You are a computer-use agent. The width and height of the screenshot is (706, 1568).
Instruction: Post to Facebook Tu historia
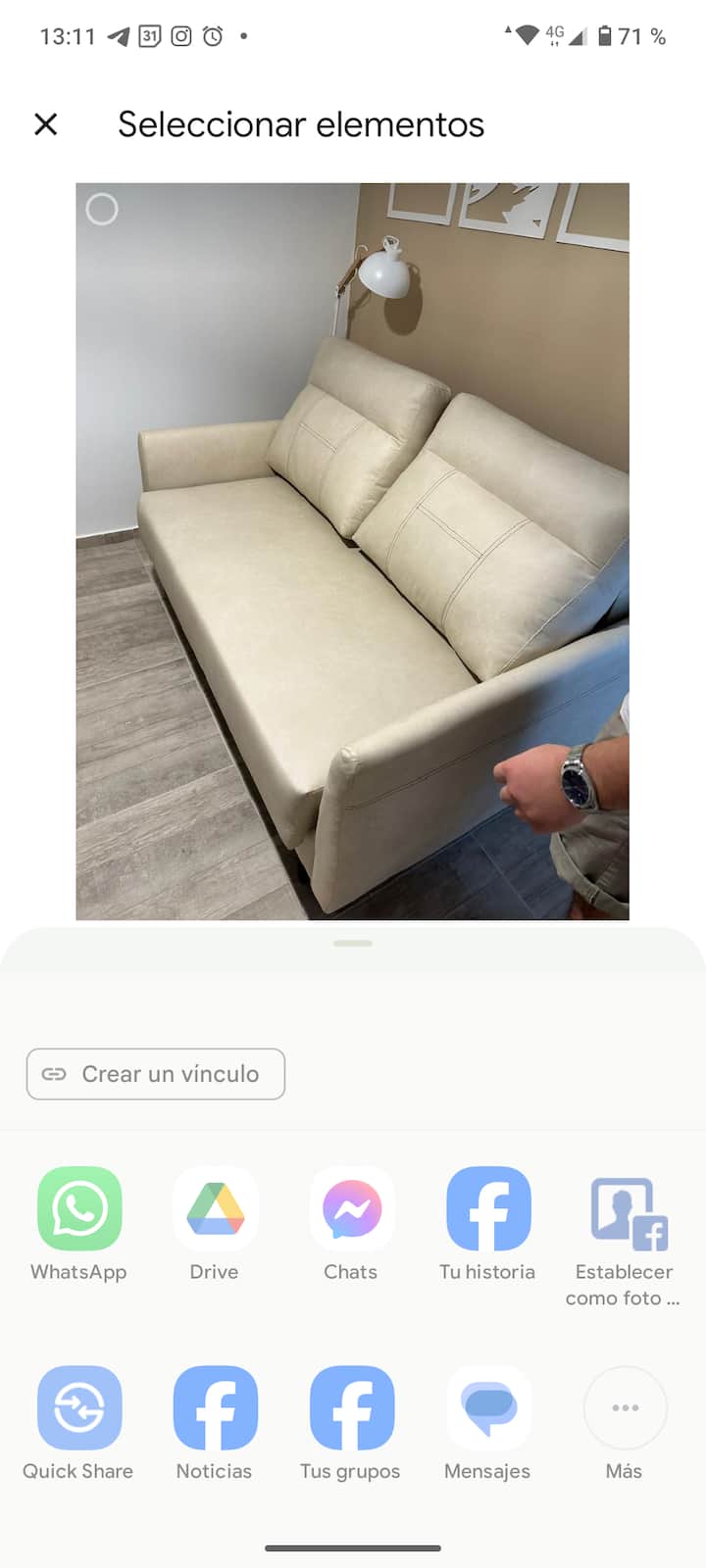[488, 1209]
